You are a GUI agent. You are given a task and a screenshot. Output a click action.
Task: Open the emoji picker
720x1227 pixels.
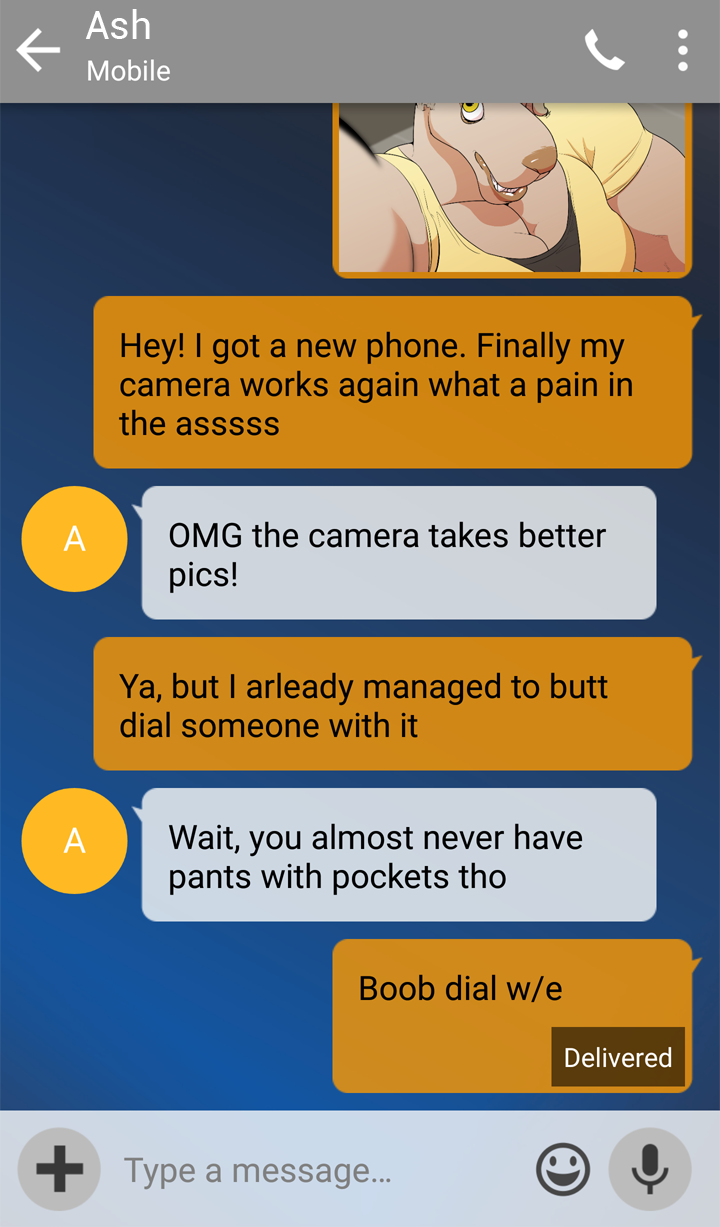pos(563,1169)
